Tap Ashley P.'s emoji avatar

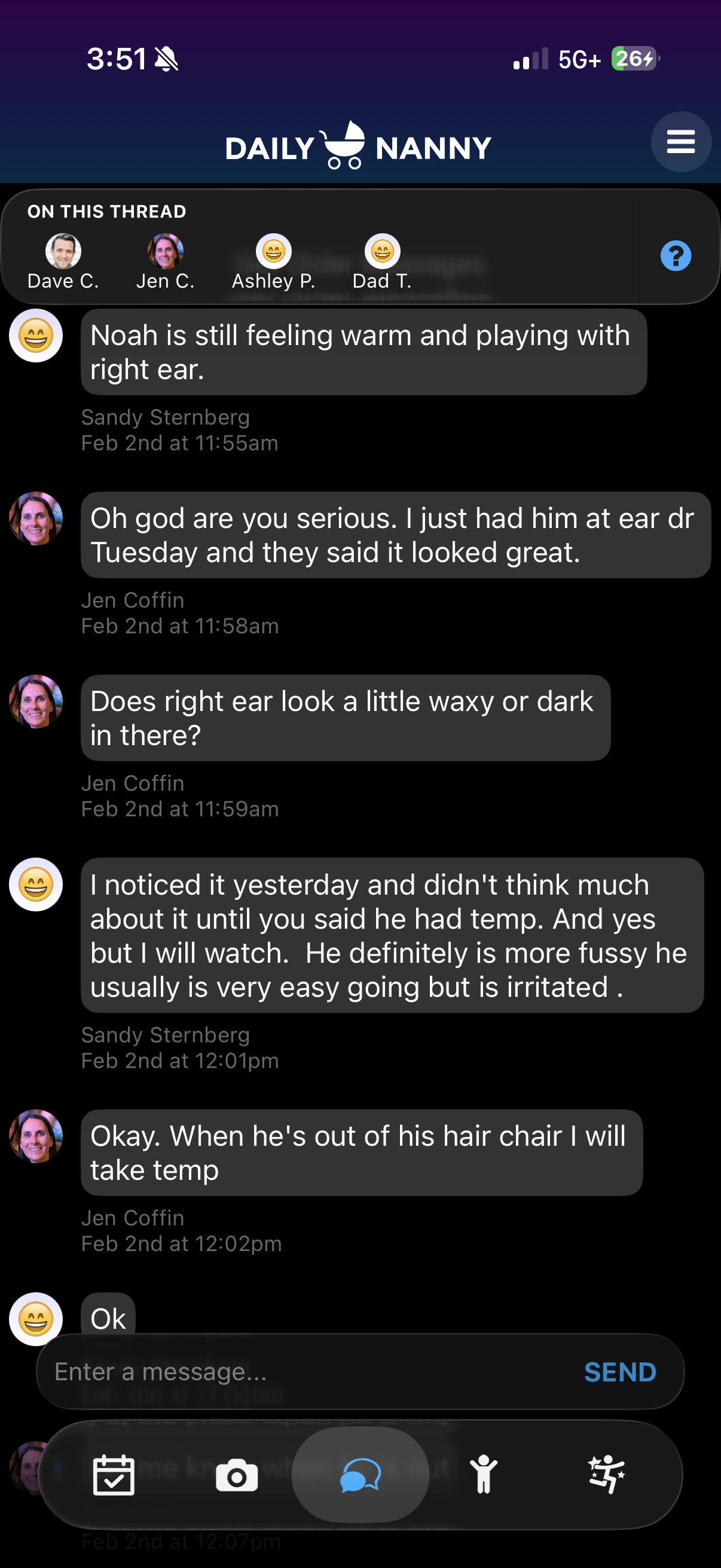[x=273, y=251]
